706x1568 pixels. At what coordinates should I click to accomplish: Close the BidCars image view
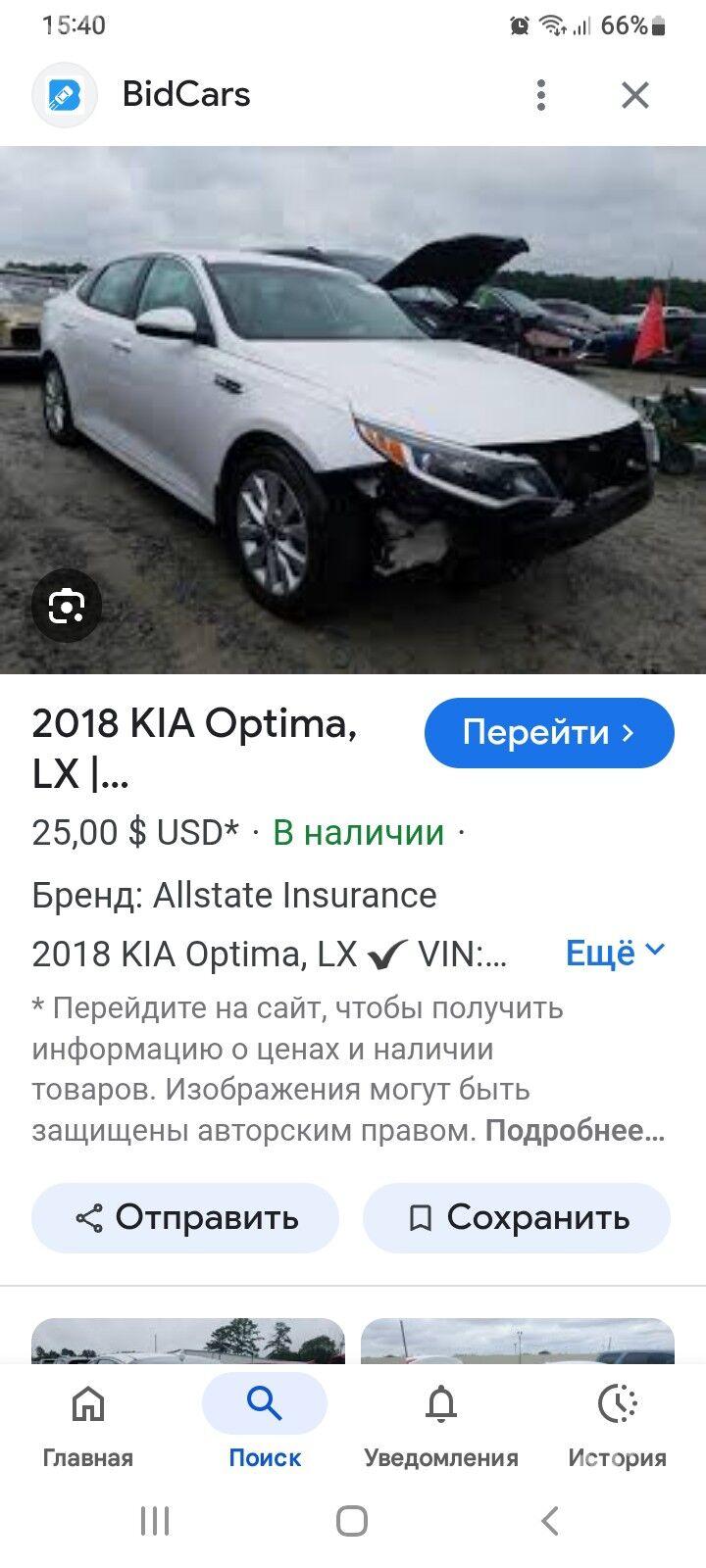click(635, 95)
